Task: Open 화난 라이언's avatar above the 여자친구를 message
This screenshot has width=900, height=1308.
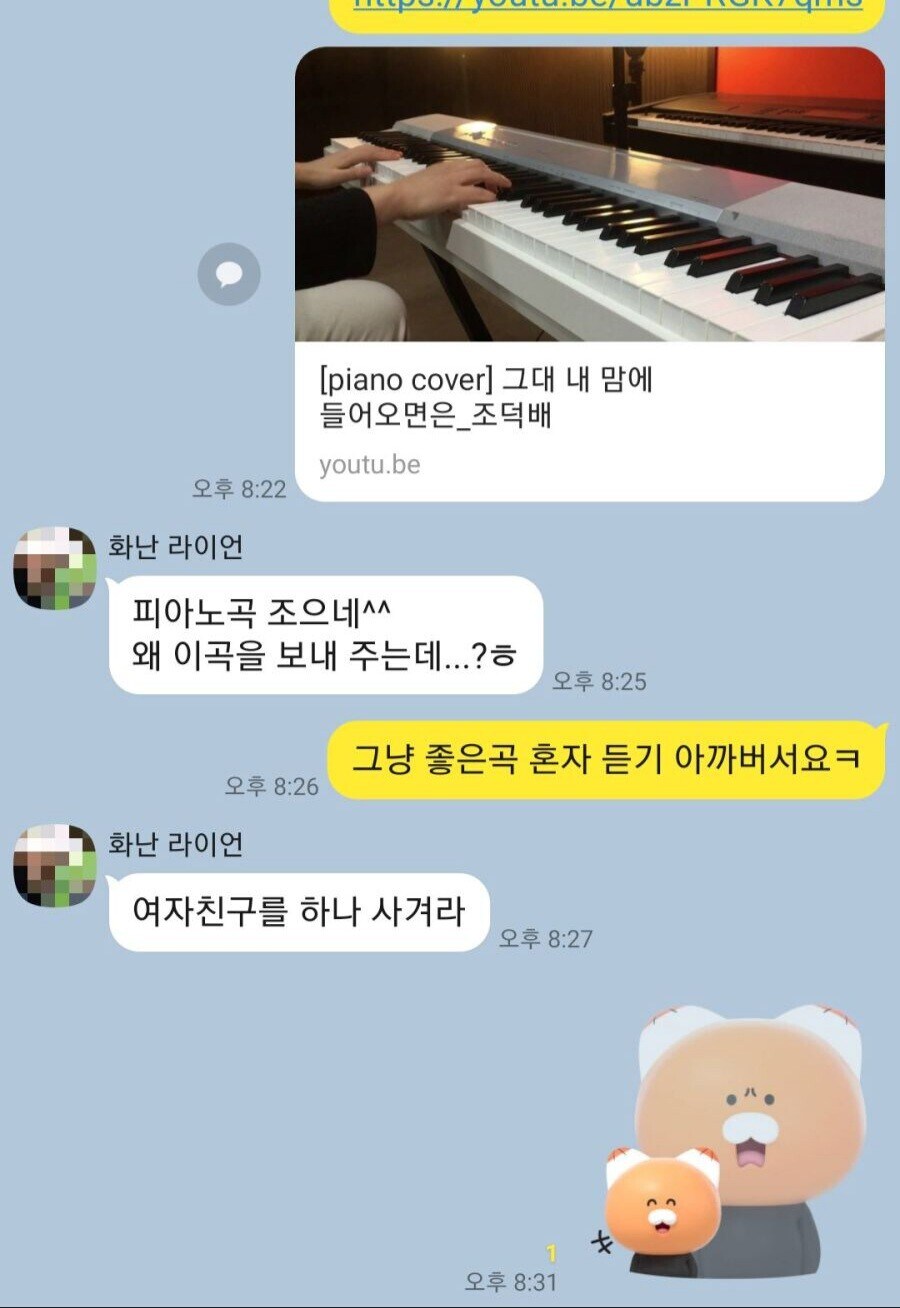Action: pos(54,865)
